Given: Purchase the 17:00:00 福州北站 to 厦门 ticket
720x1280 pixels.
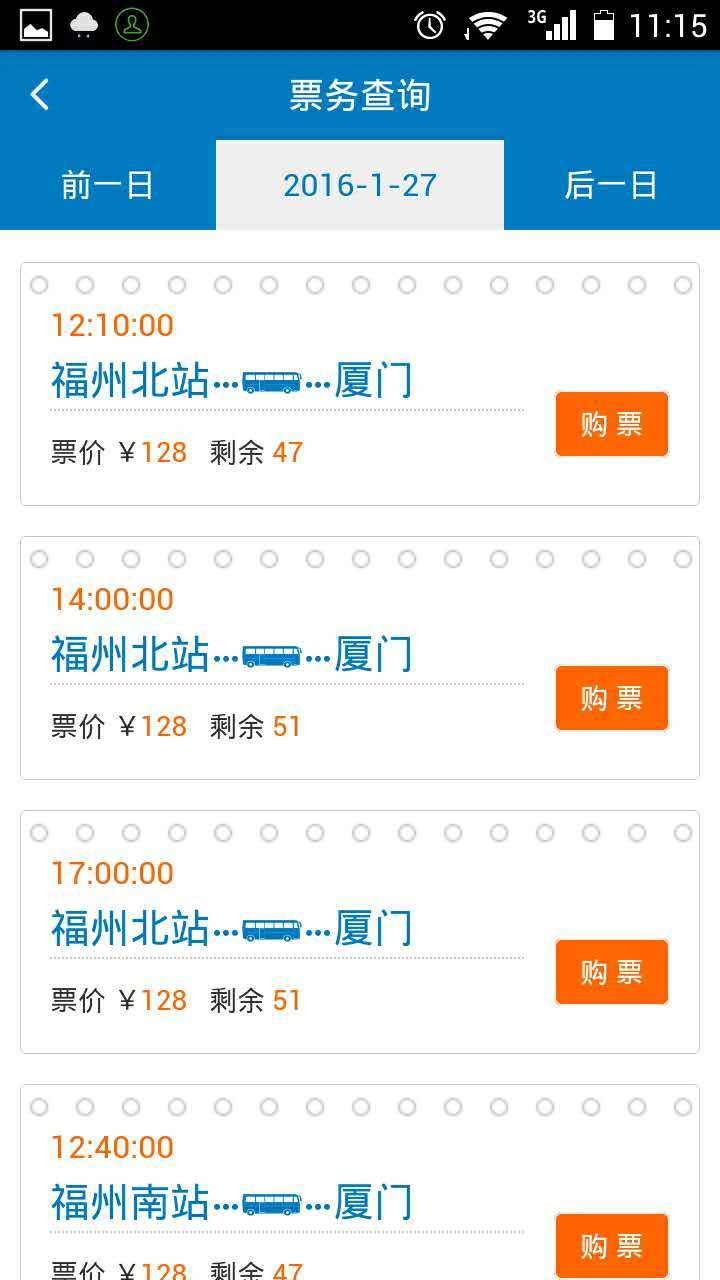Looking at the screenshot, I should [x=611, y=972].
